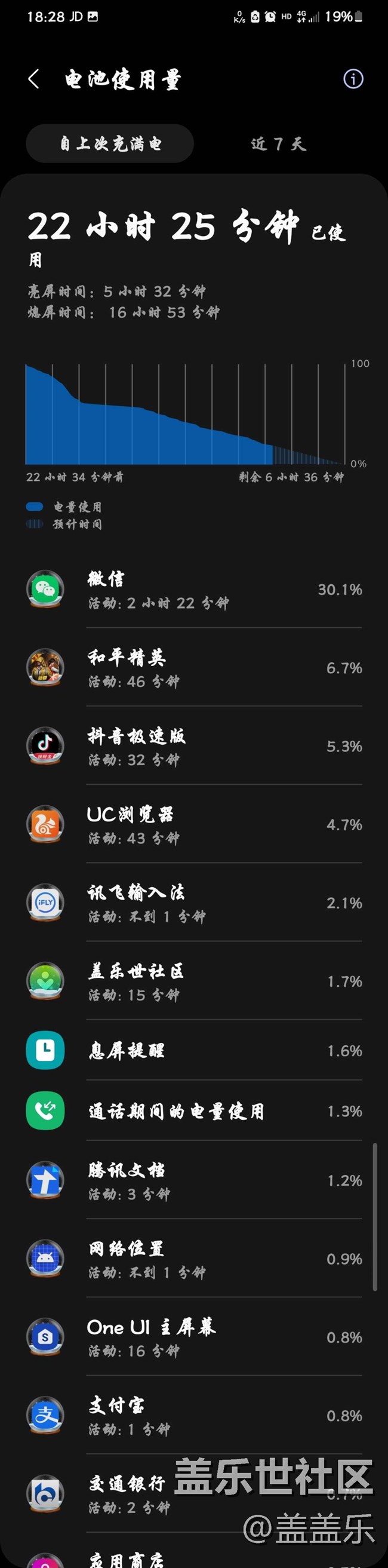Tap the UC浏览器 battery row
Screen dimensions: 388x1568
pyautogui.click(x=194, y=825)
